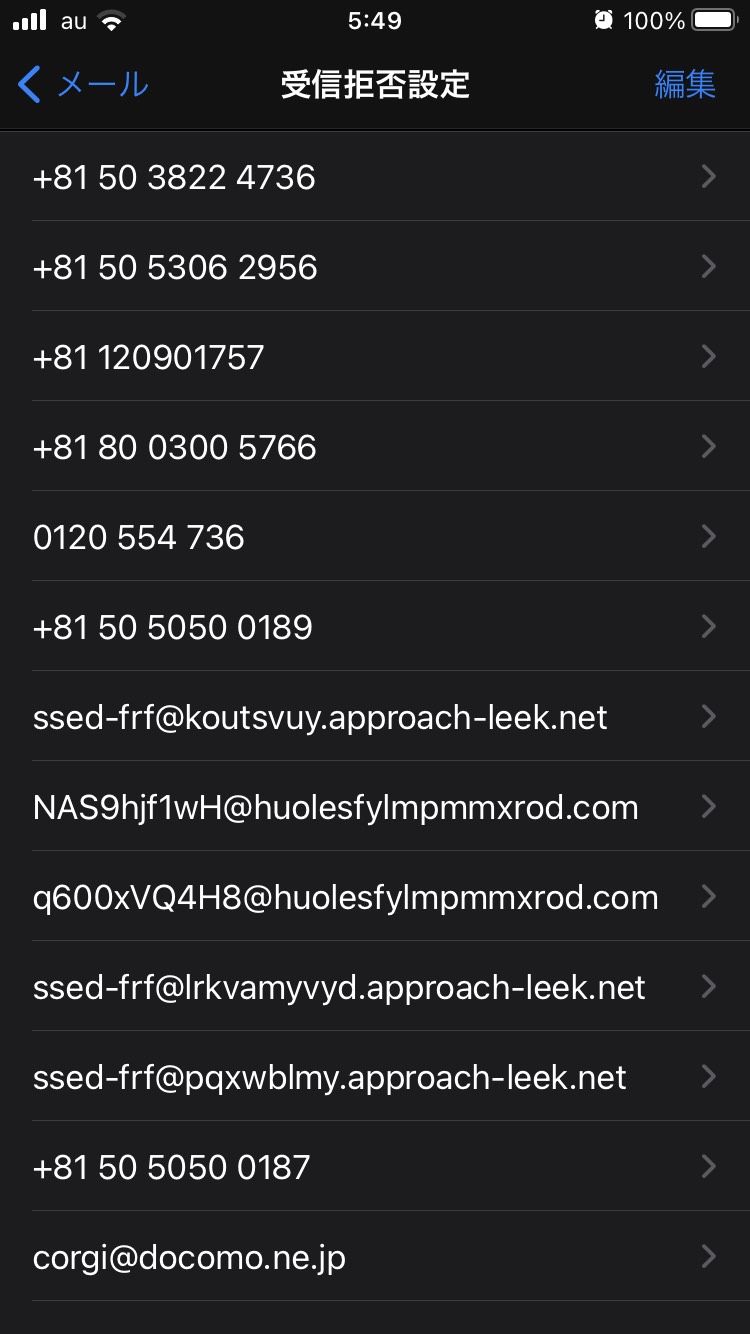Open blocked number +81 50 3822 4736

(x=375, y=177)
